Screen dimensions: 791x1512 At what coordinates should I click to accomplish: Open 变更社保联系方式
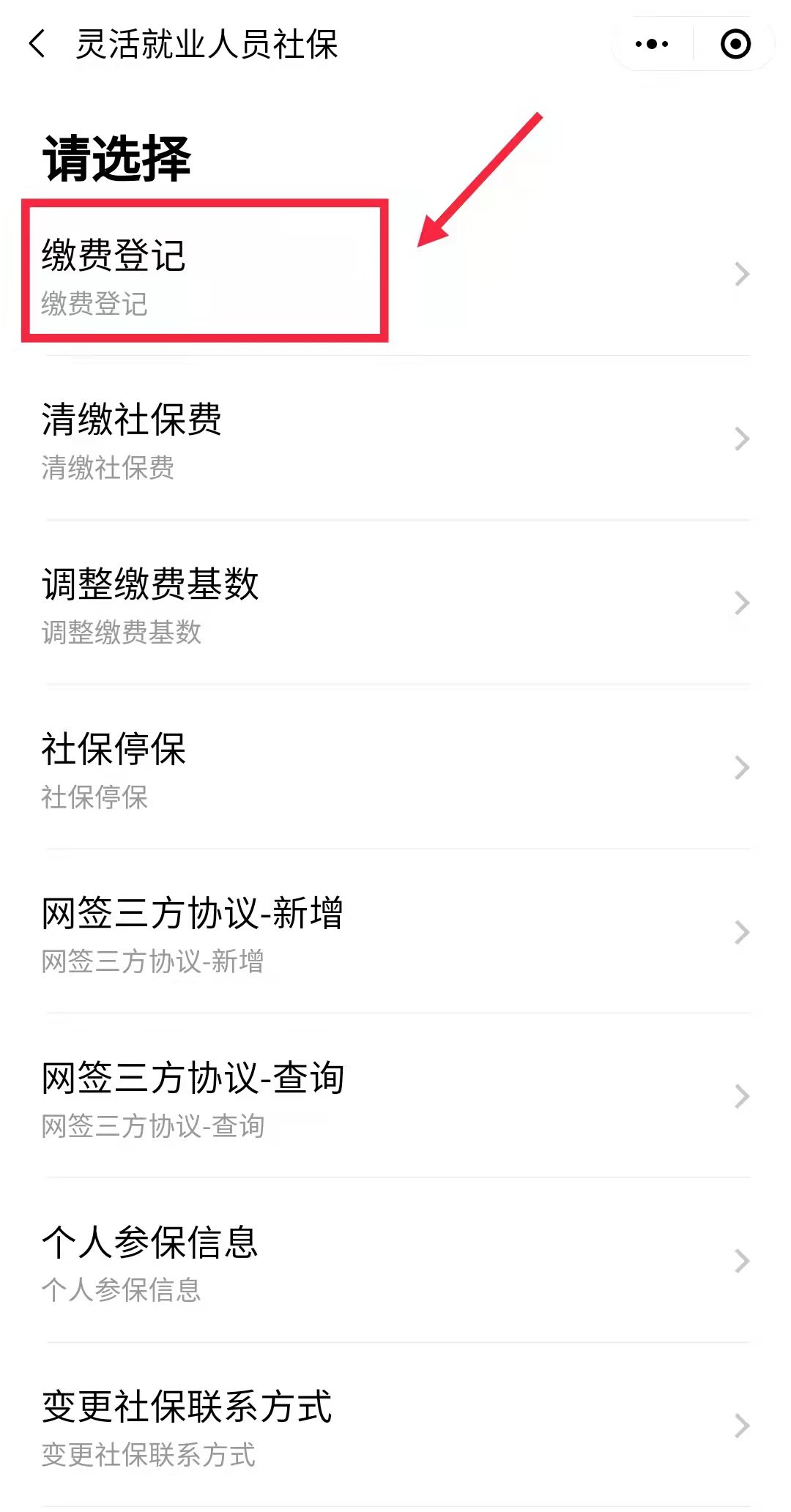[x=395, y=1425]
